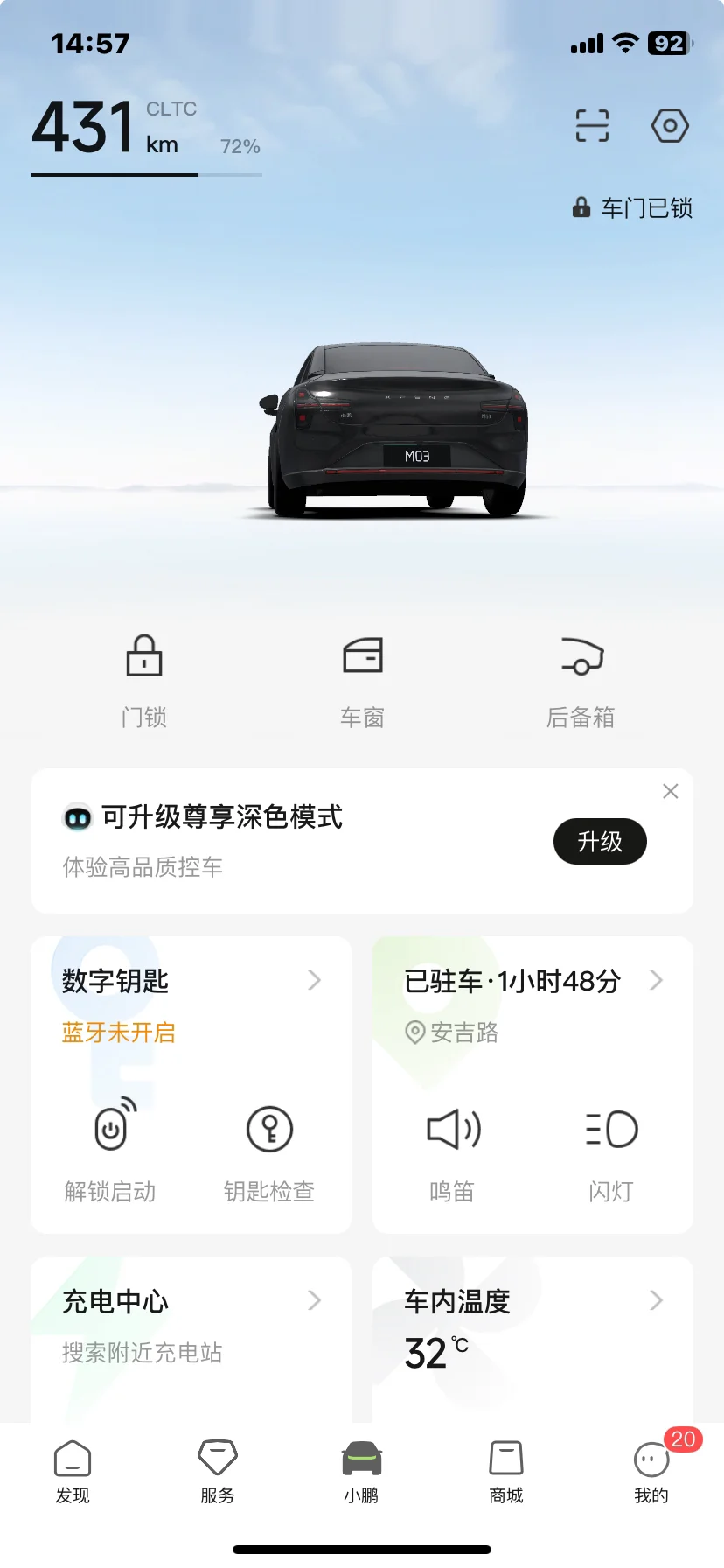Open the 车窗 window control
The height and width of the screenshot is (1568, 724).
pyautogui.click(x=362, y=678)
